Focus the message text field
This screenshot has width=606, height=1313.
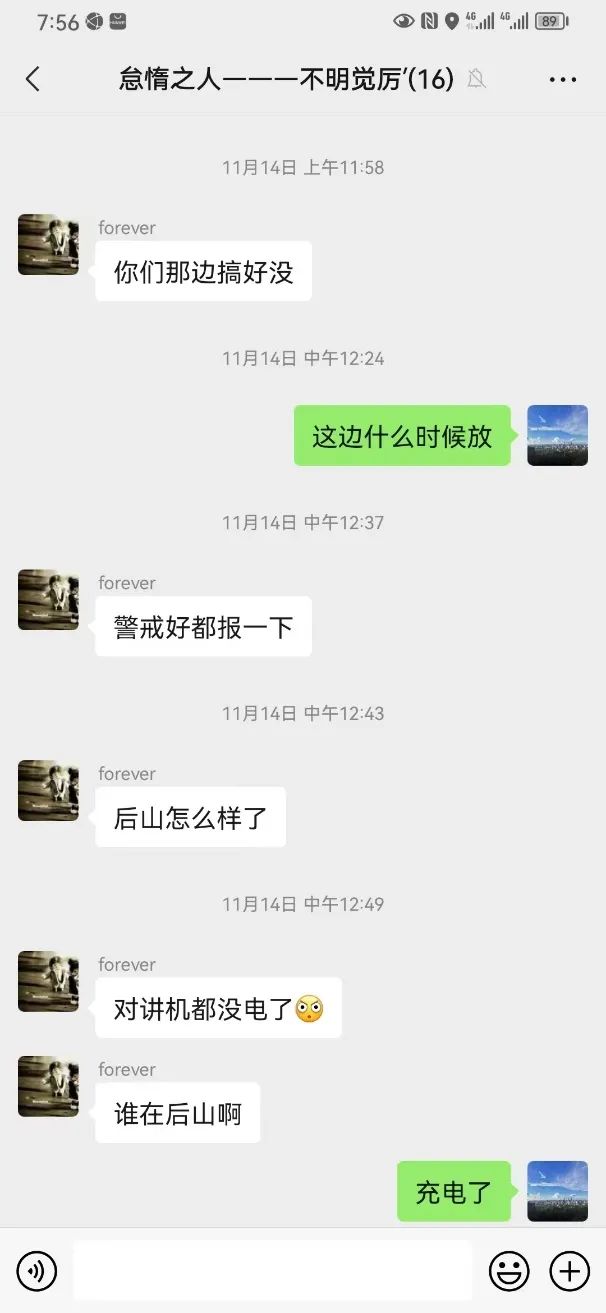(x=272, y=1271)
